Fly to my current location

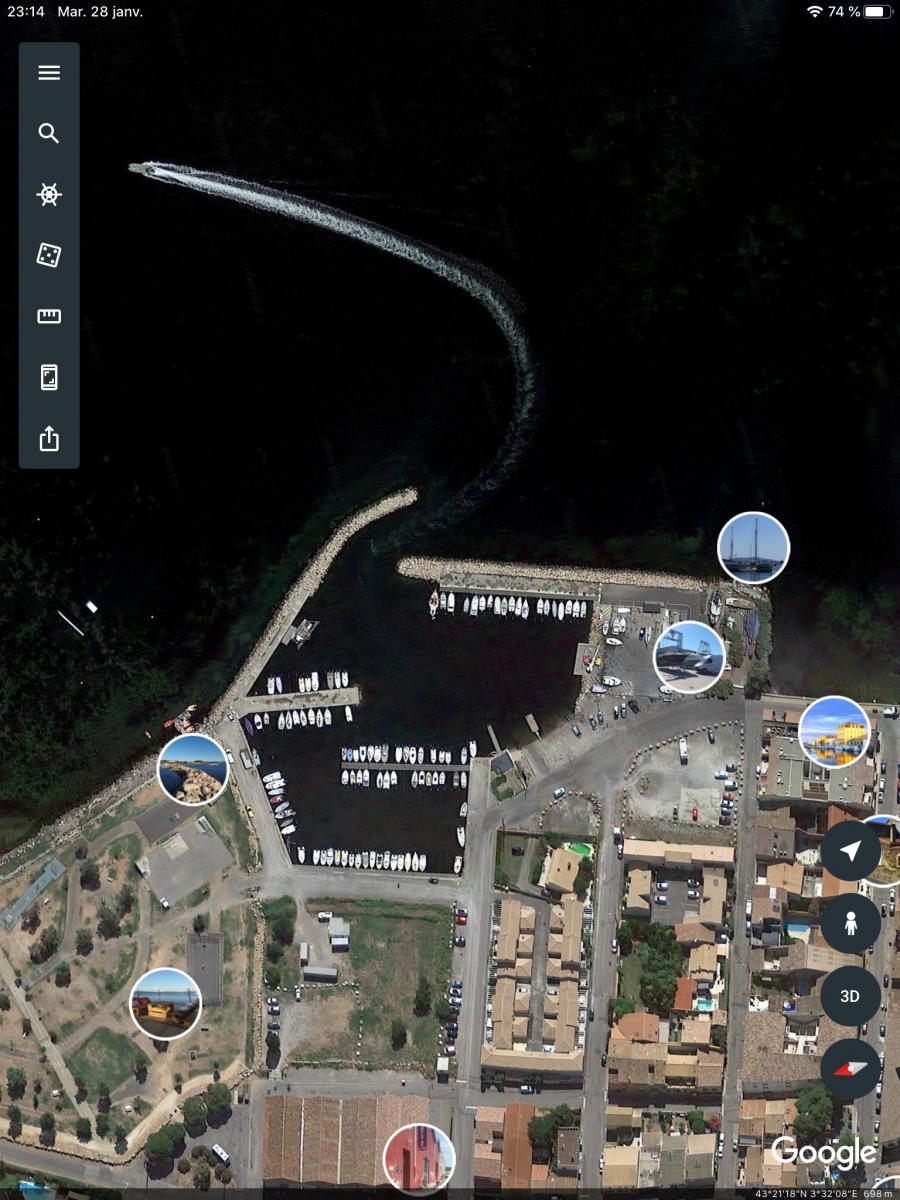pyautogui.click(x=850, y=852)
